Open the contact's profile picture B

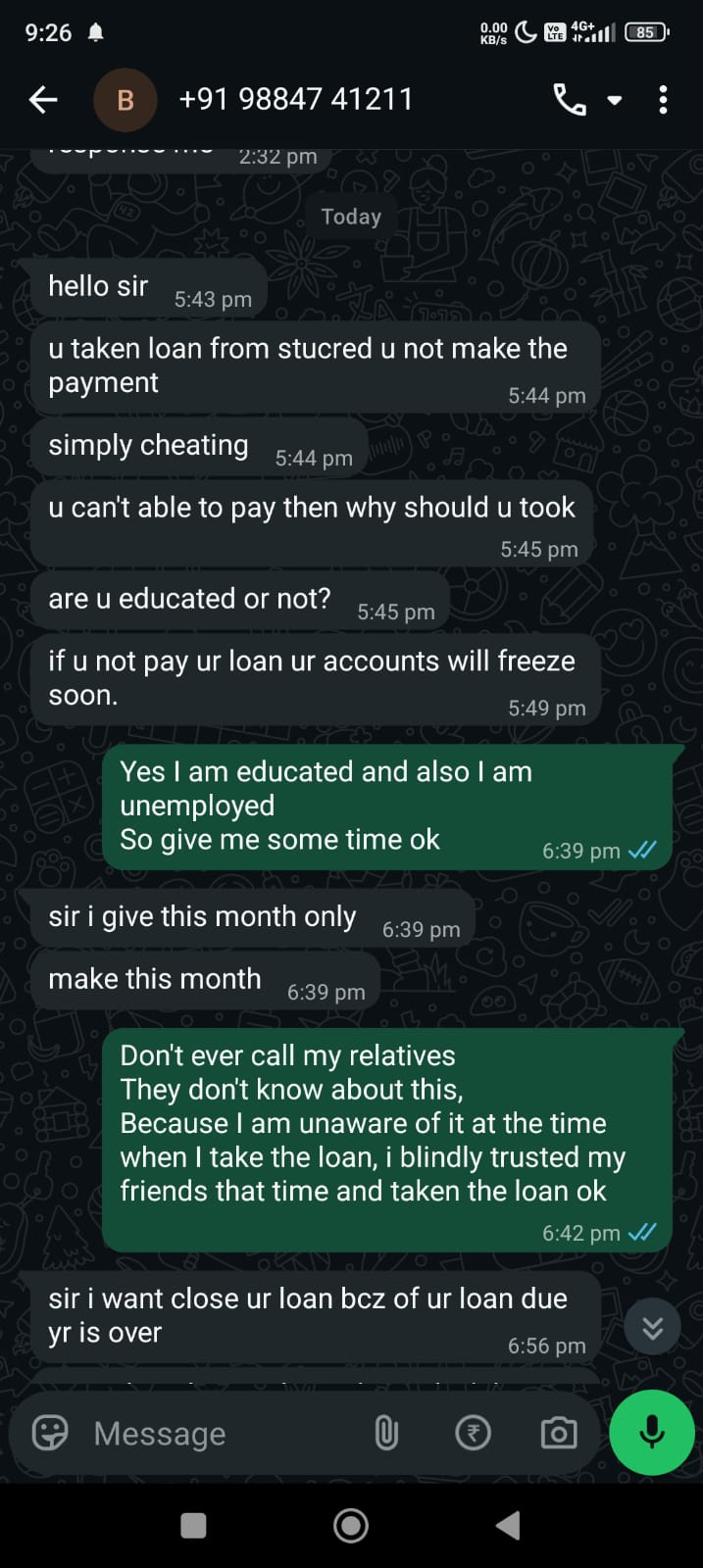126,99
